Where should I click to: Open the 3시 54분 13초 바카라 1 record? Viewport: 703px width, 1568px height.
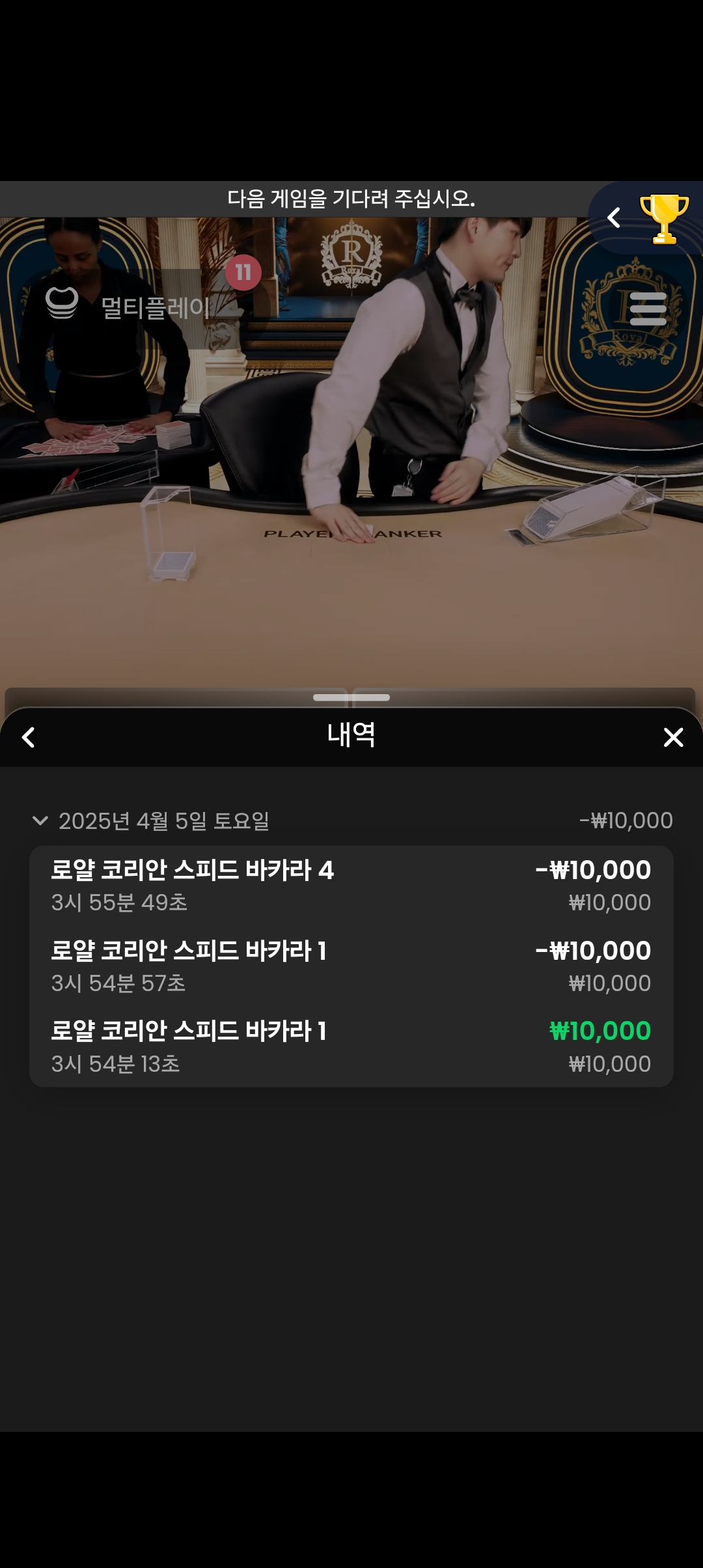click(351, 1047)
